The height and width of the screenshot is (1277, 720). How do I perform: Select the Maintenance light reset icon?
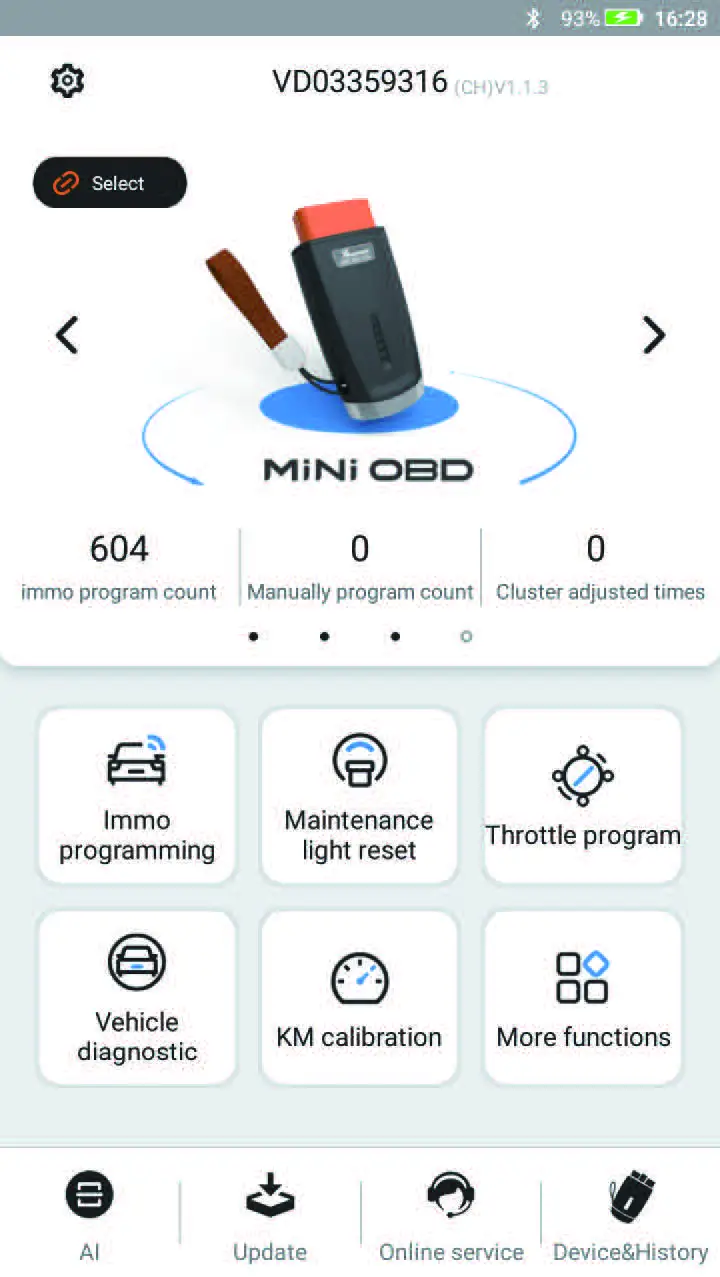click(359, 795)
